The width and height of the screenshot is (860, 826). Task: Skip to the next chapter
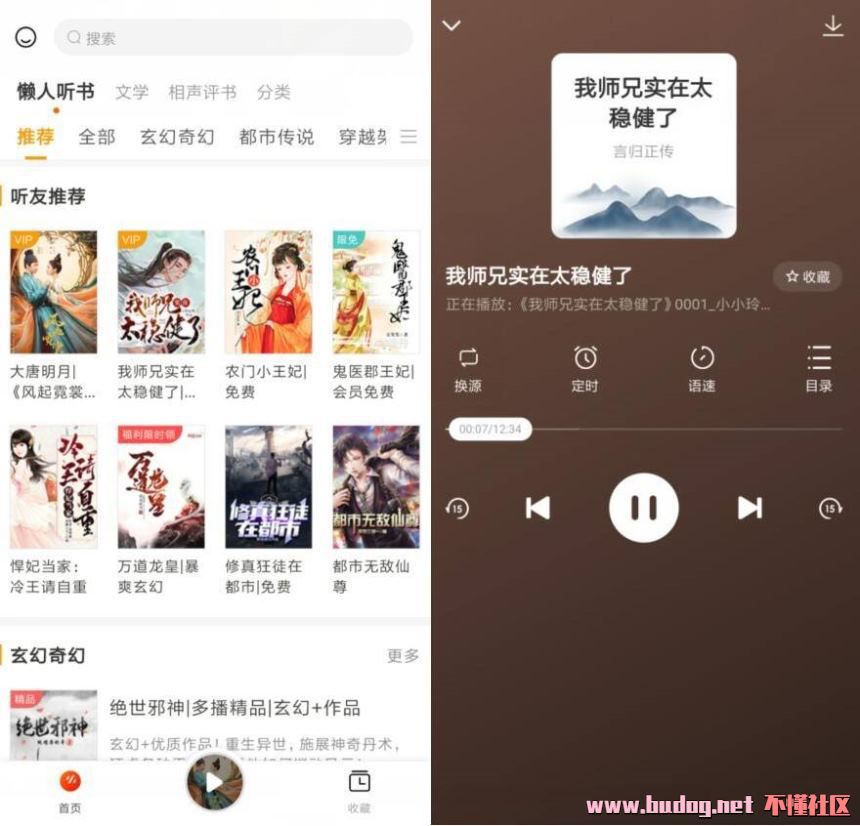click(x=749, y=508)
